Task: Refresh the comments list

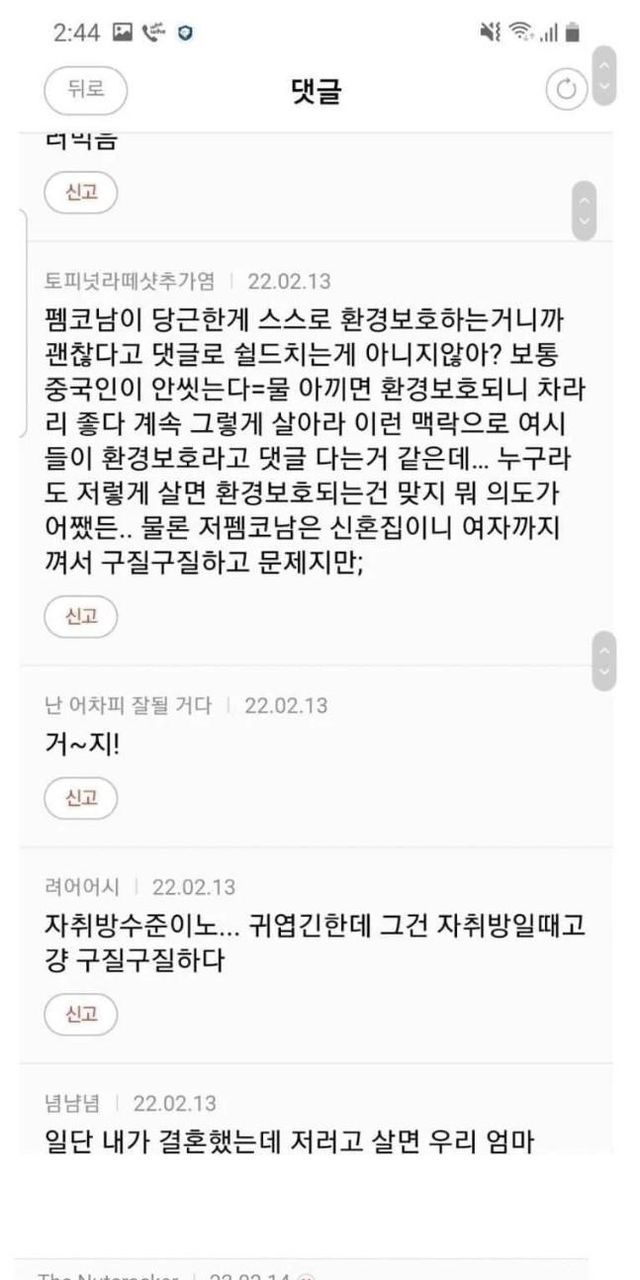Action: [x=567, y=91]
